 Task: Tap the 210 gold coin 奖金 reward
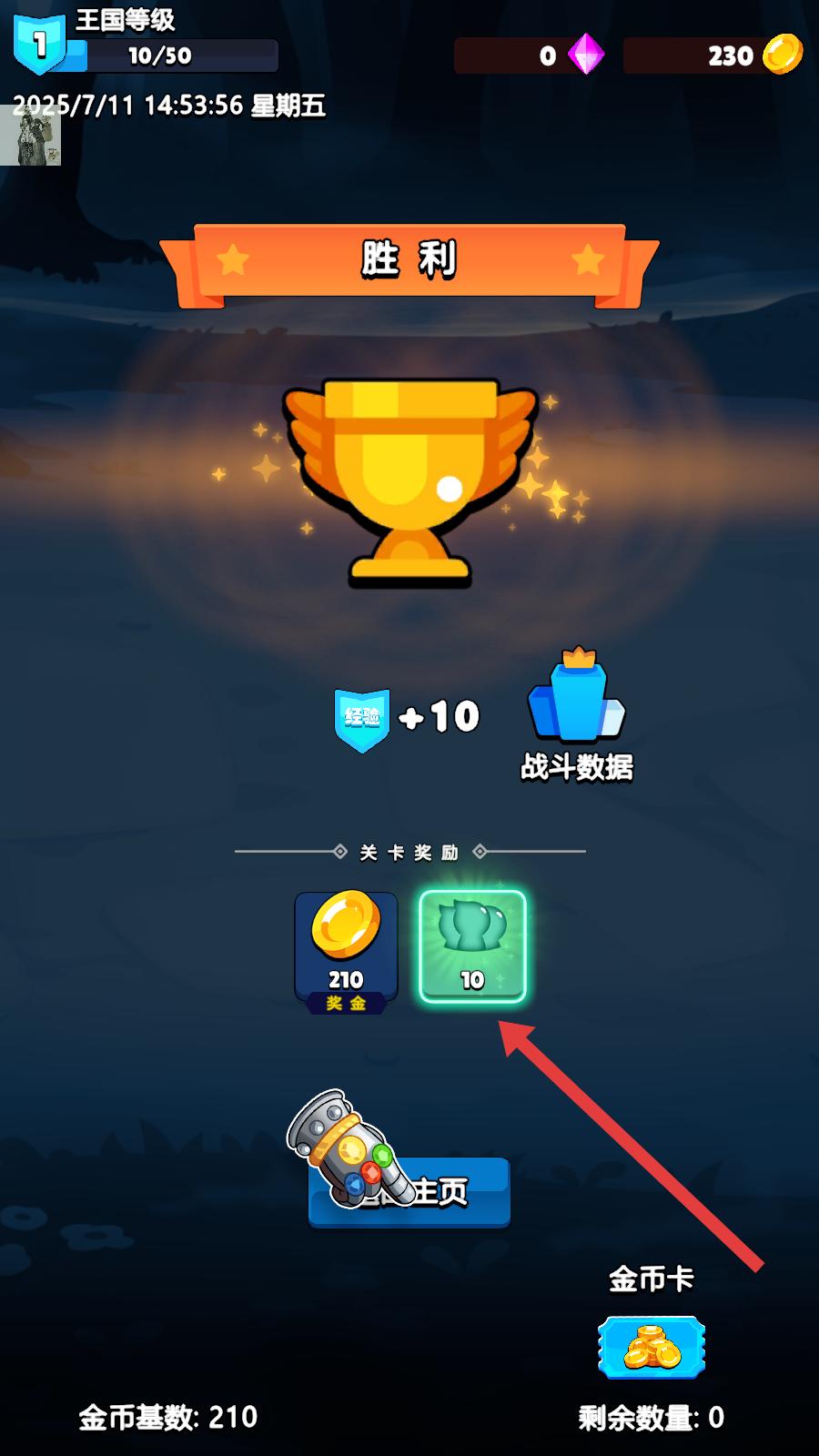click(346, 949)
